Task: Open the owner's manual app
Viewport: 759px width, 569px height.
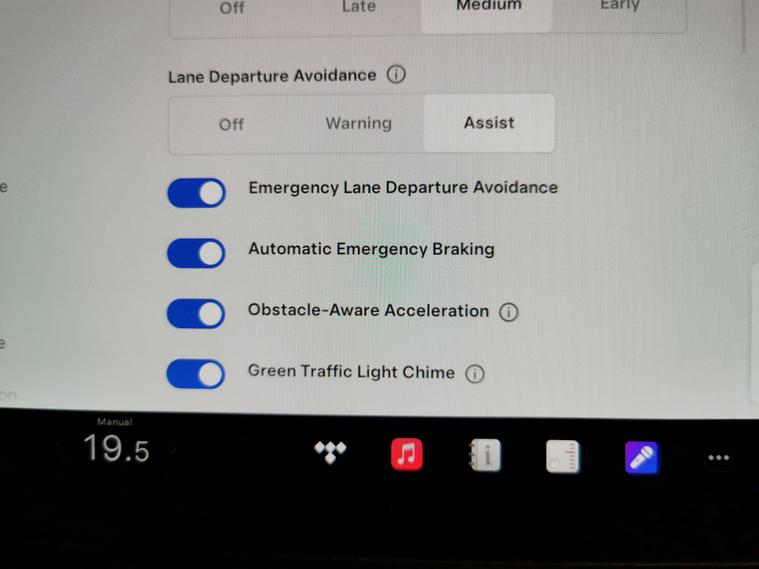Action: coord(485,456)
